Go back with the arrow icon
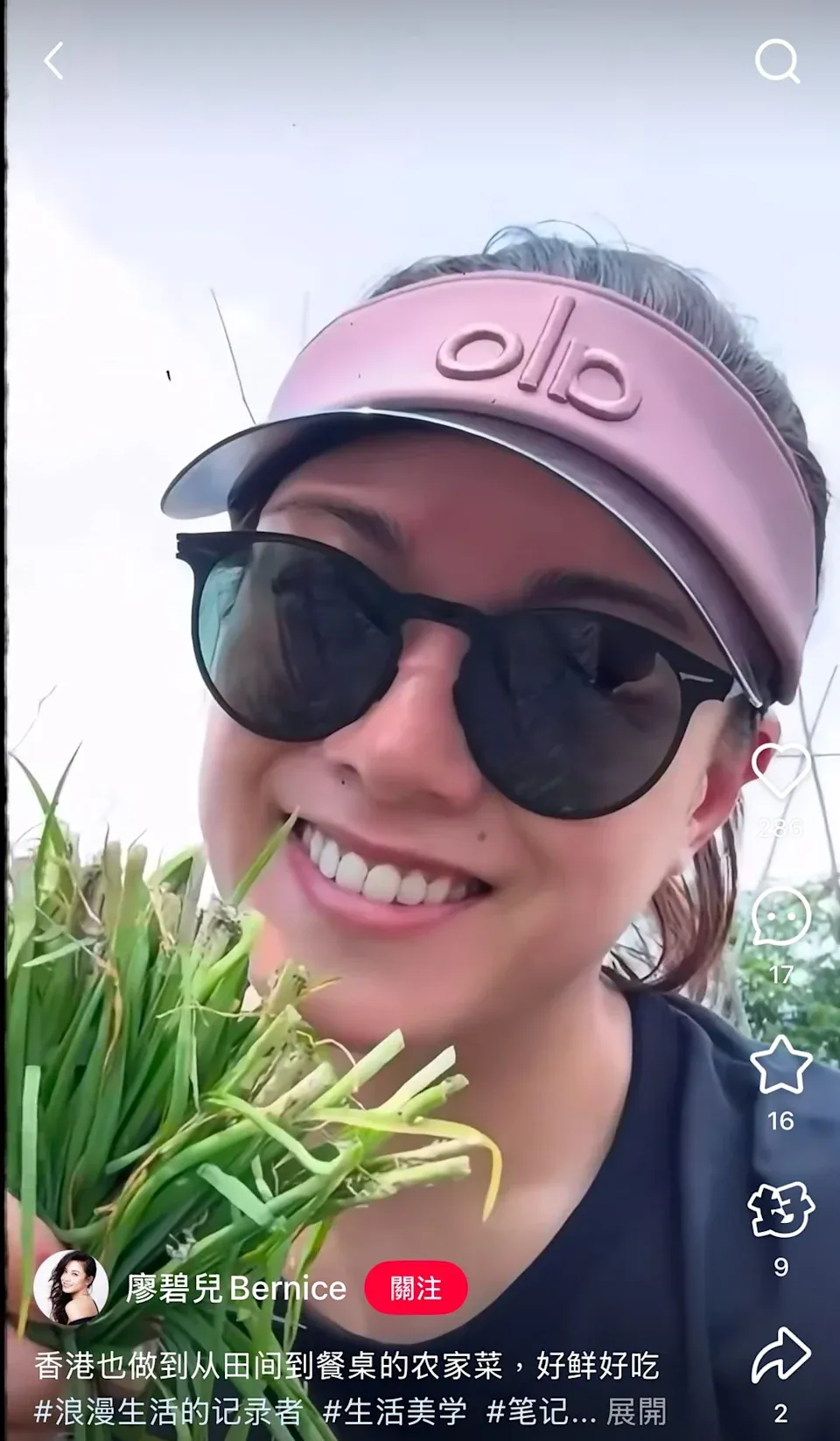 coord(54,62)
